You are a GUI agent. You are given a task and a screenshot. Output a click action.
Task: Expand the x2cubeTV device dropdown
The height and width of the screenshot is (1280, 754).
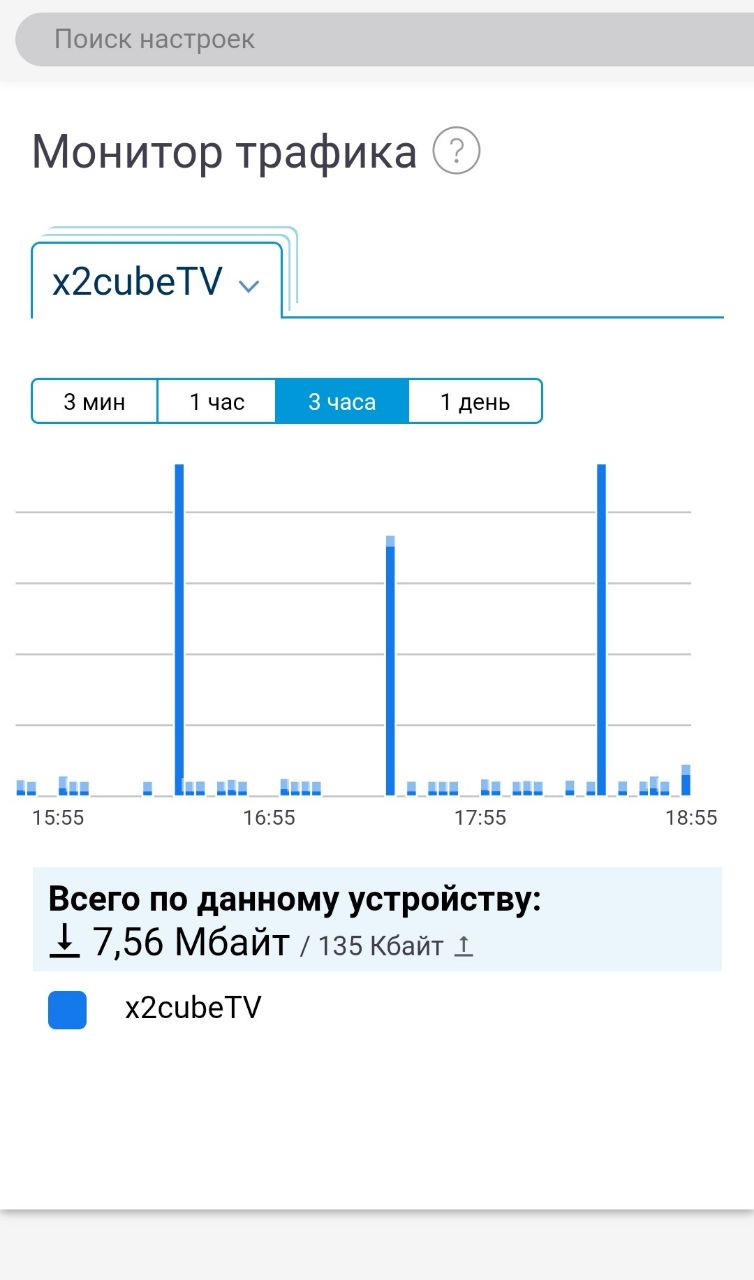coord(157,283)
